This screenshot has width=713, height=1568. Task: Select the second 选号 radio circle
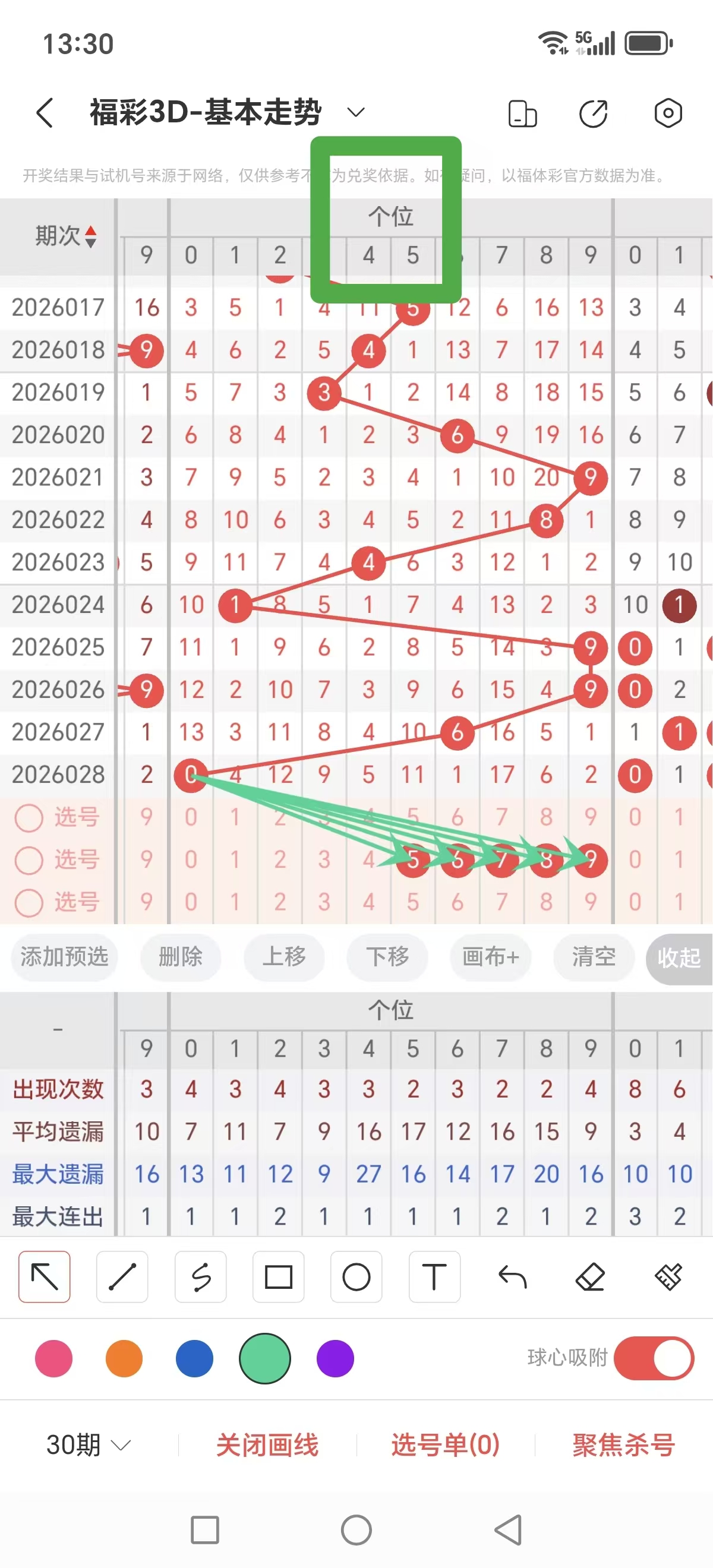point(29,861)
